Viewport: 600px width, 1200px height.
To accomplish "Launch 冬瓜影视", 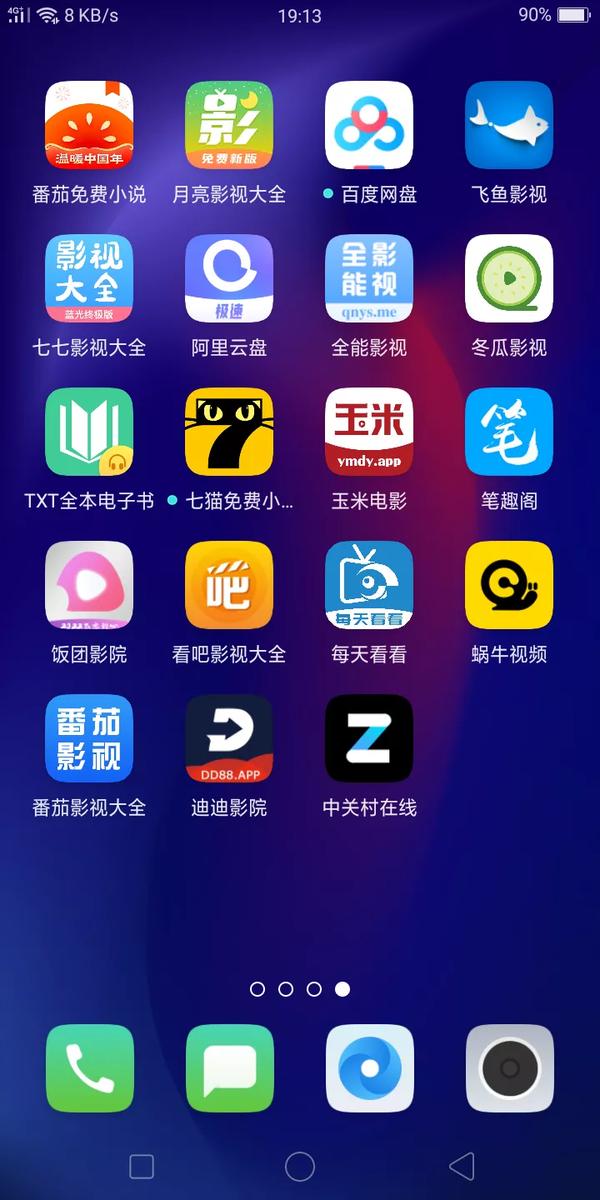I will point(509,279).
